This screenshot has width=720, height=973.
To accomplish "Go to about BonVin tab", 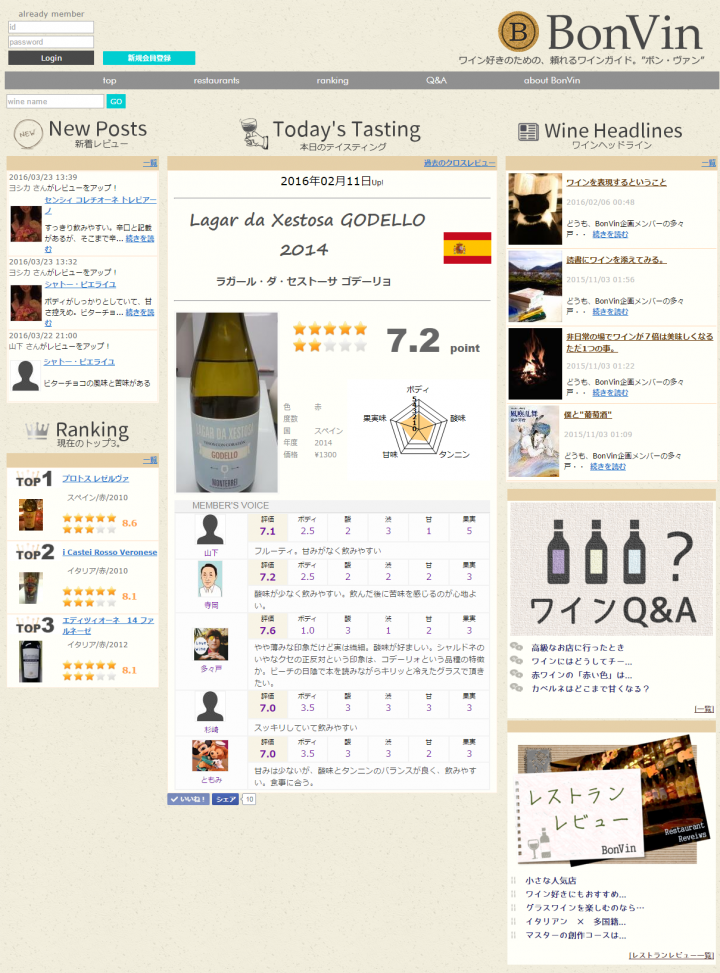I will (x=551, y=80).
